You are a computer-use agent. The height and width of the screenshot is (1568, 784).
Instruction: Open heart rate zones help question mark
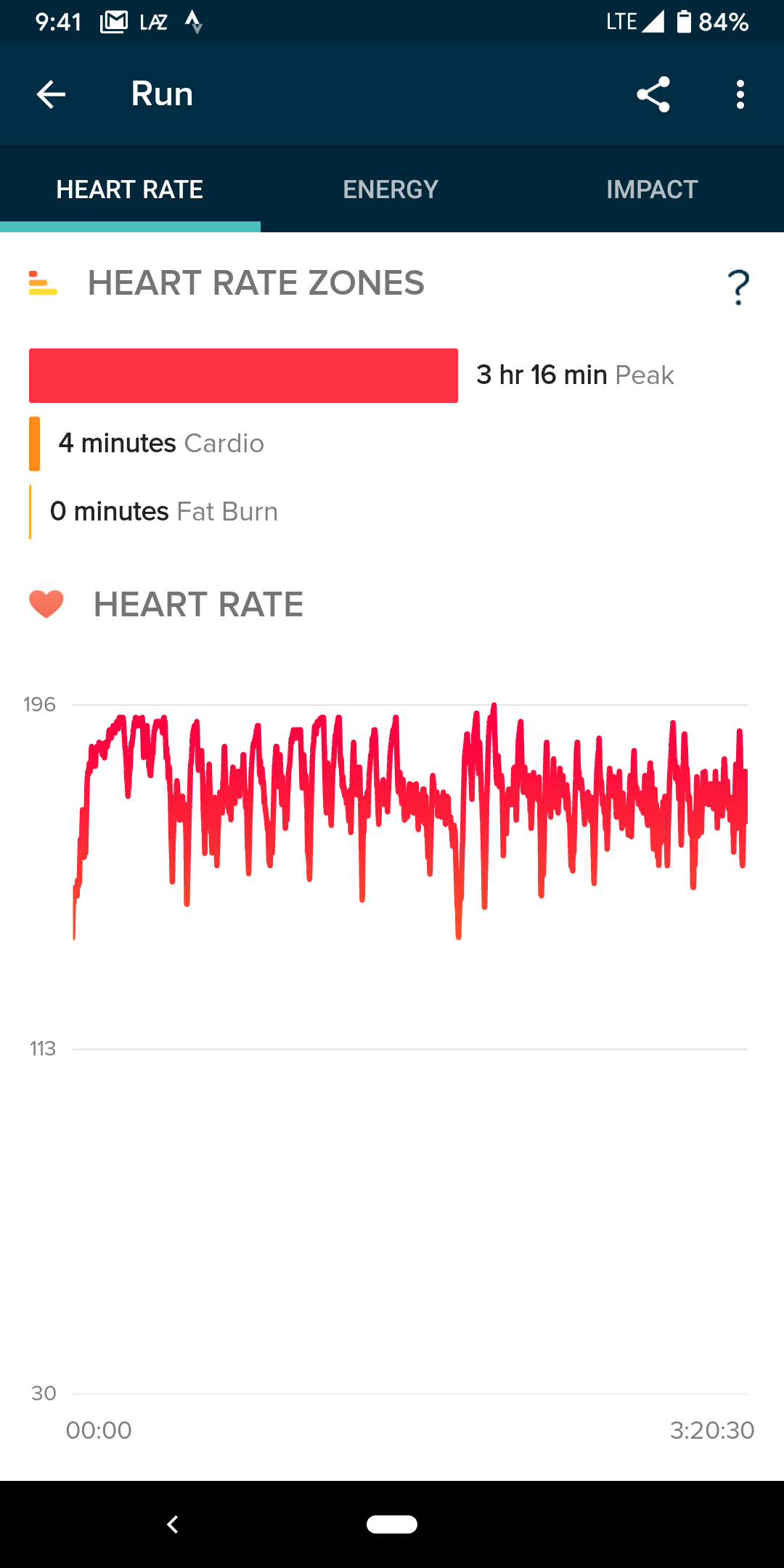pyautogui.click(x=738, y=287)
